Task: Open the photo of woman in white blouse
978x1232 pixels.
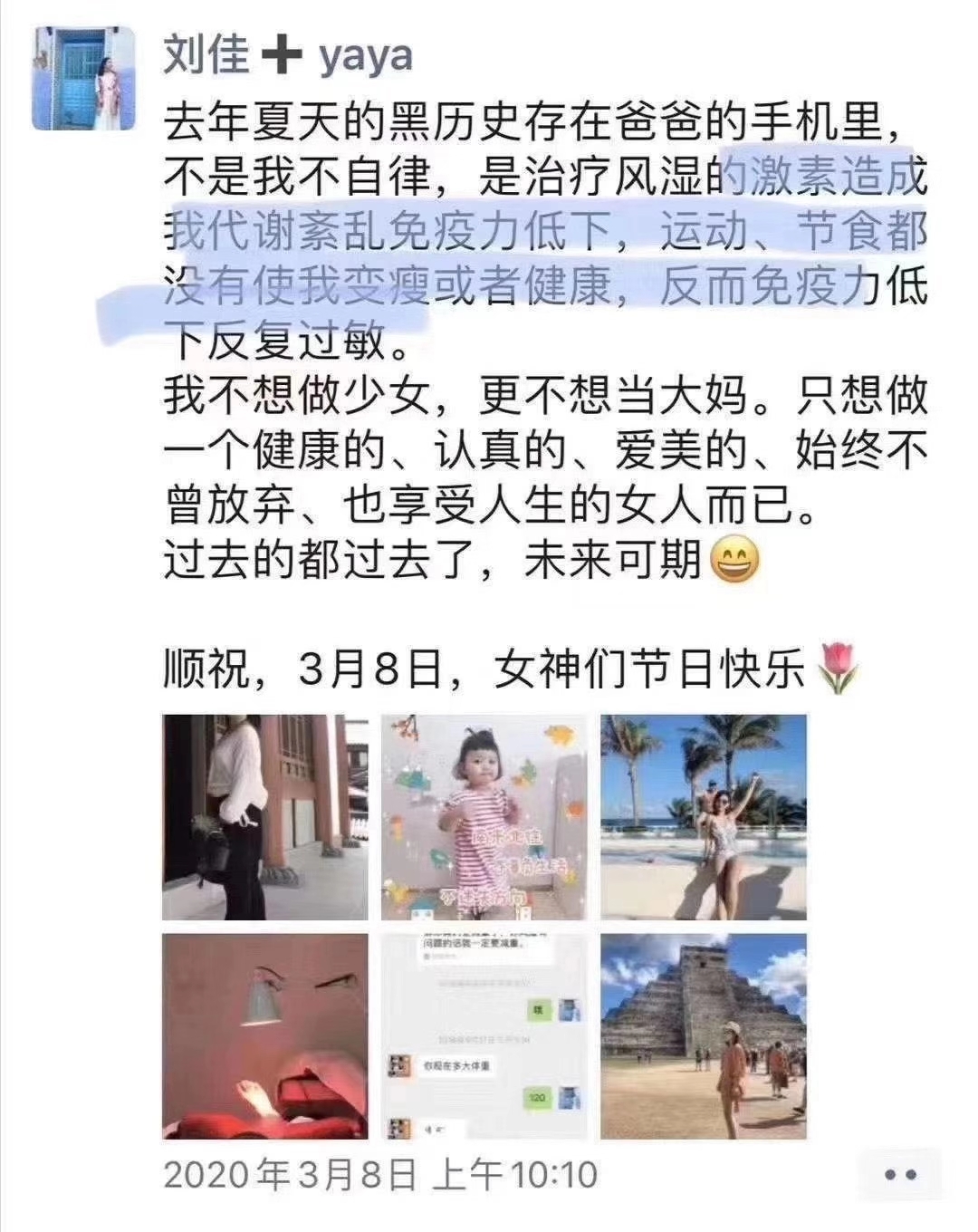Action: click(265, 817)
